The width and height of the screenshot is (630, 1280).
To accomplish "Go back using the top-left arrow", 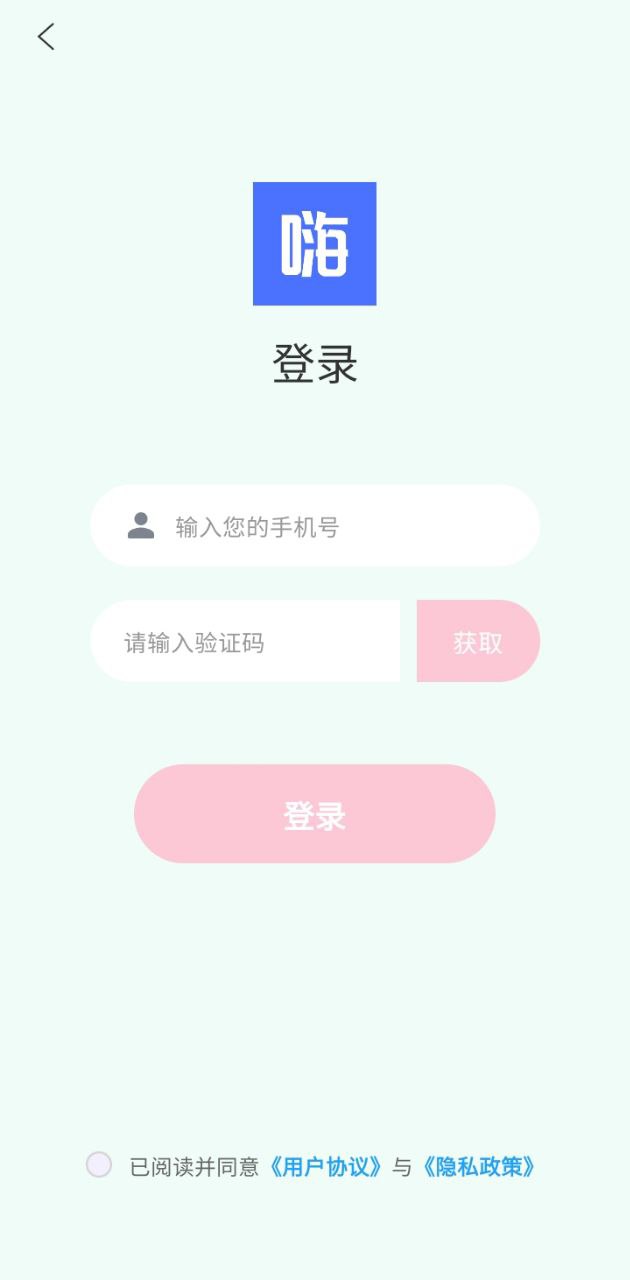I will click(x=46, y=37).
